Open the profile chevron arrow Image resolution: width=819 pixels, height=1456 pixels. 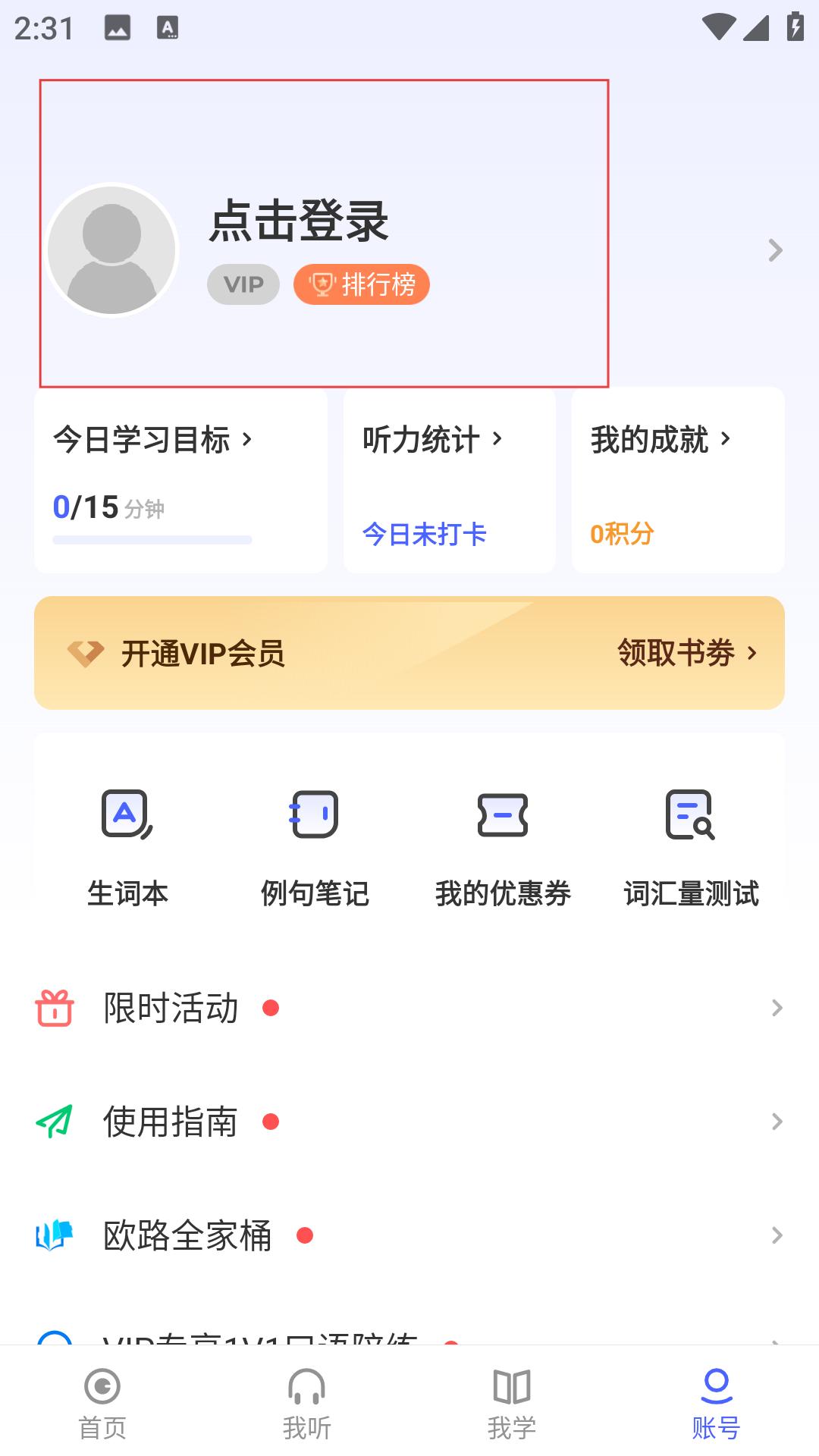coord(775,250)
